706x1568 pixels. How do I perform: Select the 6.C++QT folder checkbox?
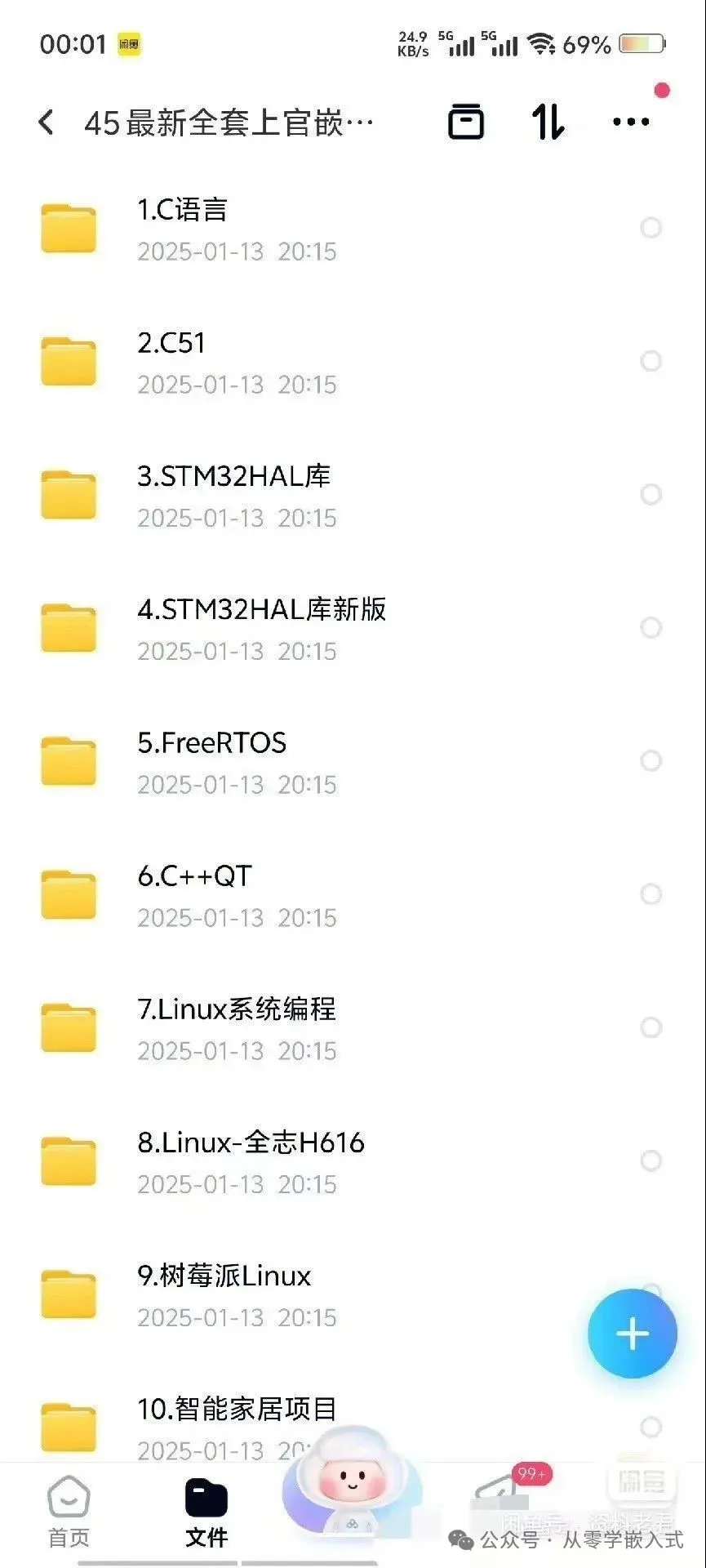click(x=650, y=894)
